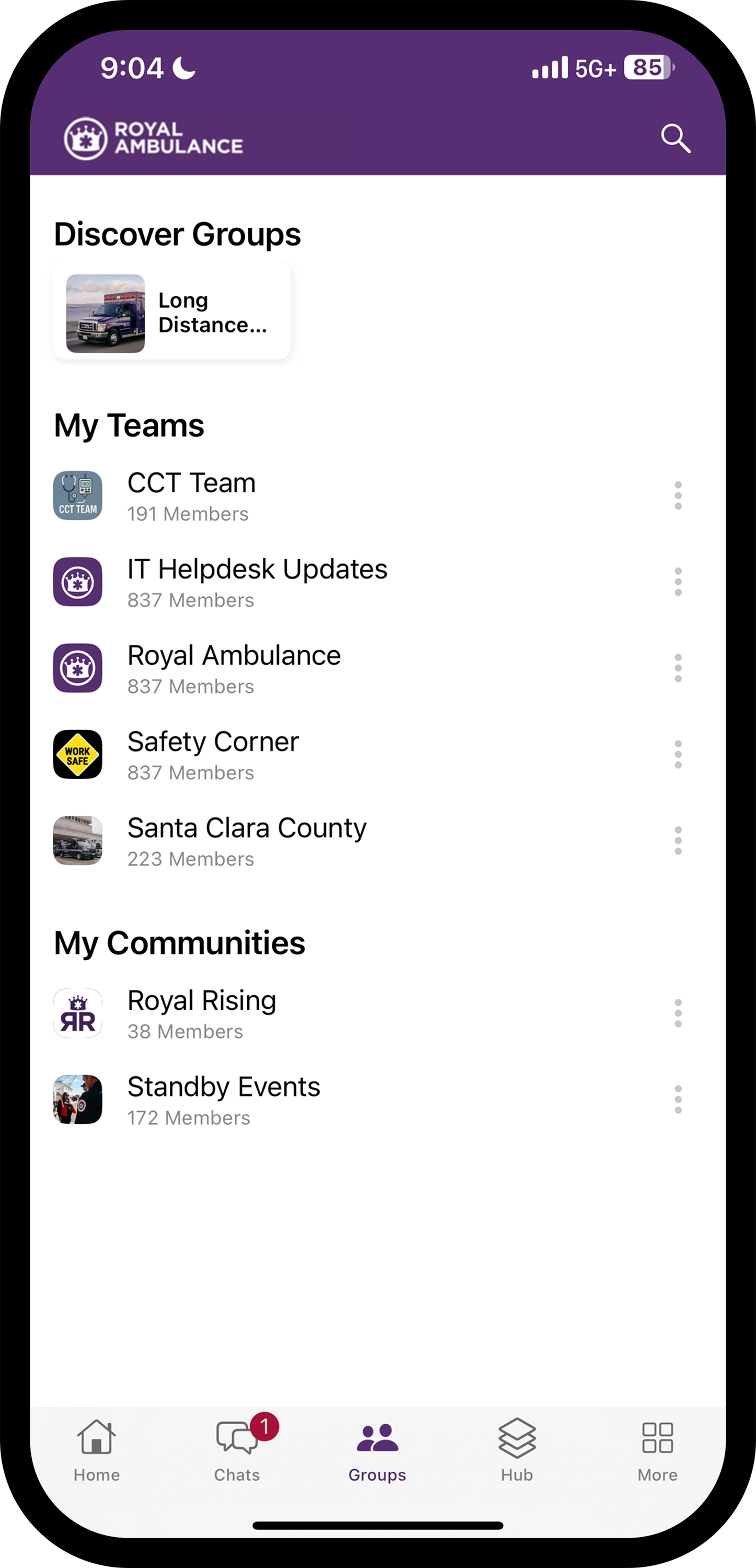This screenshot has width=756, height=1568.
Task: Open the Royal Rising community
Action: [x=201, y=1013]
